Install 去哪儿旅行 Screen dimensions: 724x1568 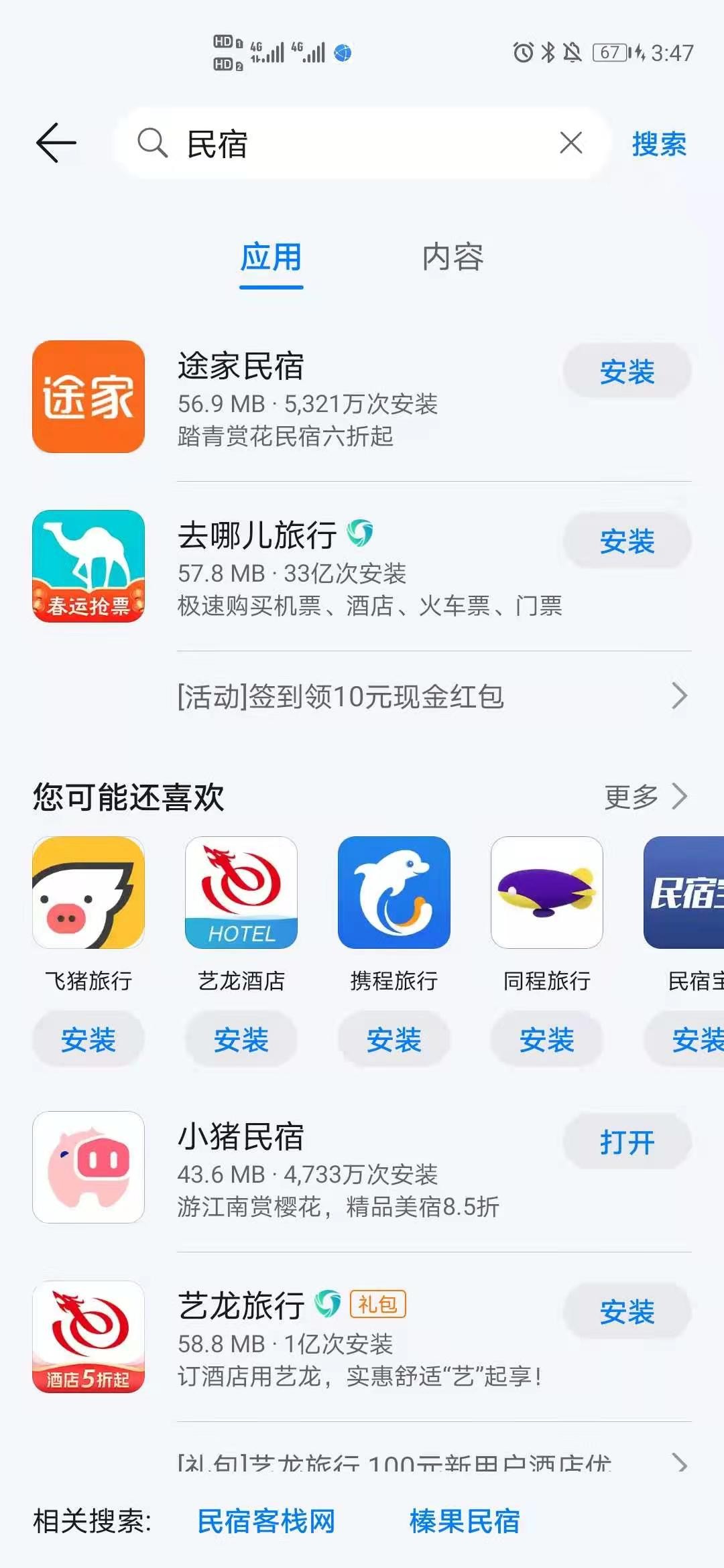[x=627, y=541]
